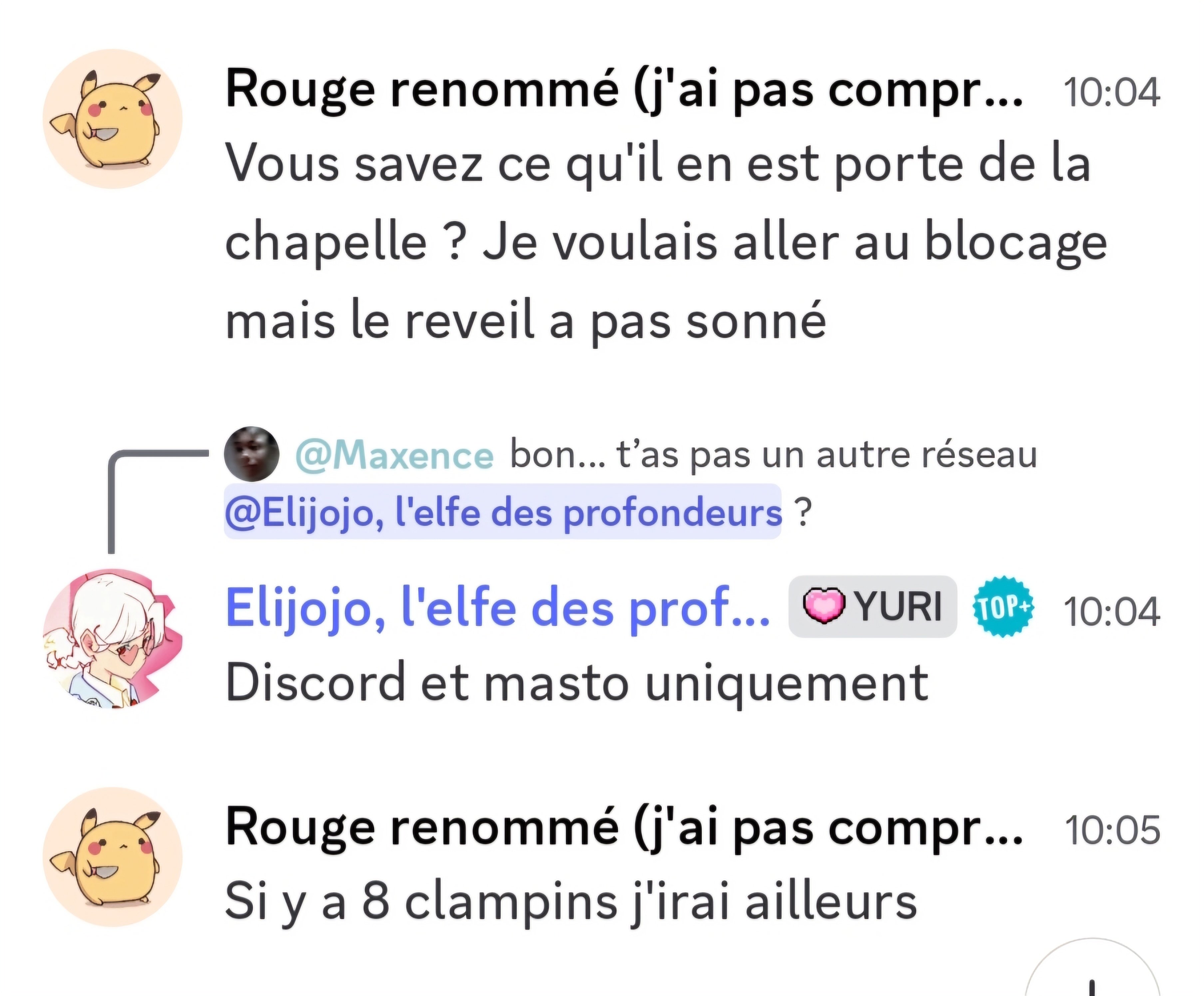Image resolution: width=1204 pixels, height=996 pixels.
Task: Open Rouge renommé's avatar on the 10:04 message
Action: (x=112, y=119)
